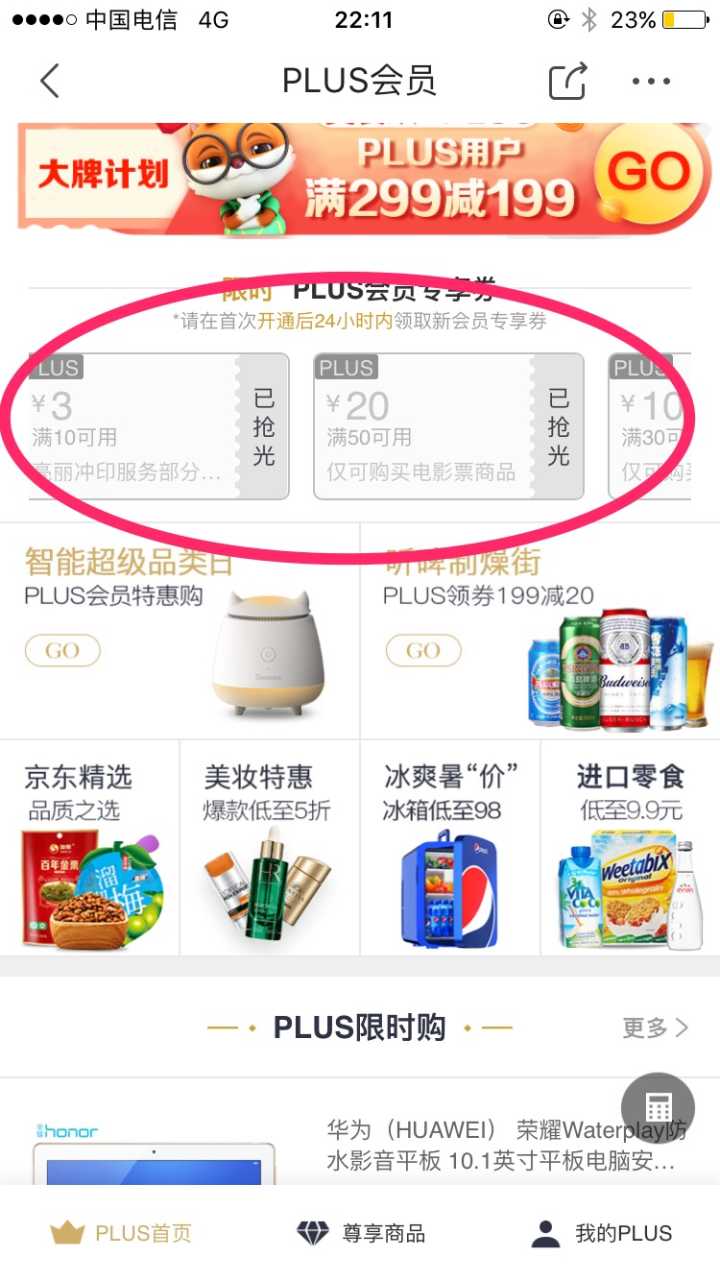Share the PLUS会员 page
This screenshot has width=720, height=1281.
(568, 81)
